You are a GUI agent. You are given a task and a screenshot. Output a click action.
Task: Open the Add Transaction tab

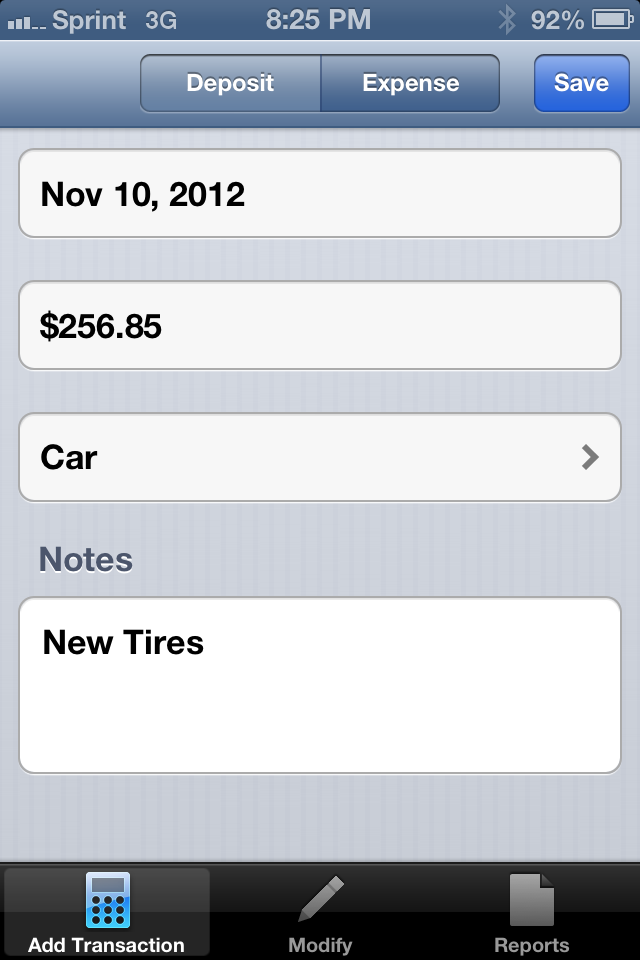click(107, 912)
